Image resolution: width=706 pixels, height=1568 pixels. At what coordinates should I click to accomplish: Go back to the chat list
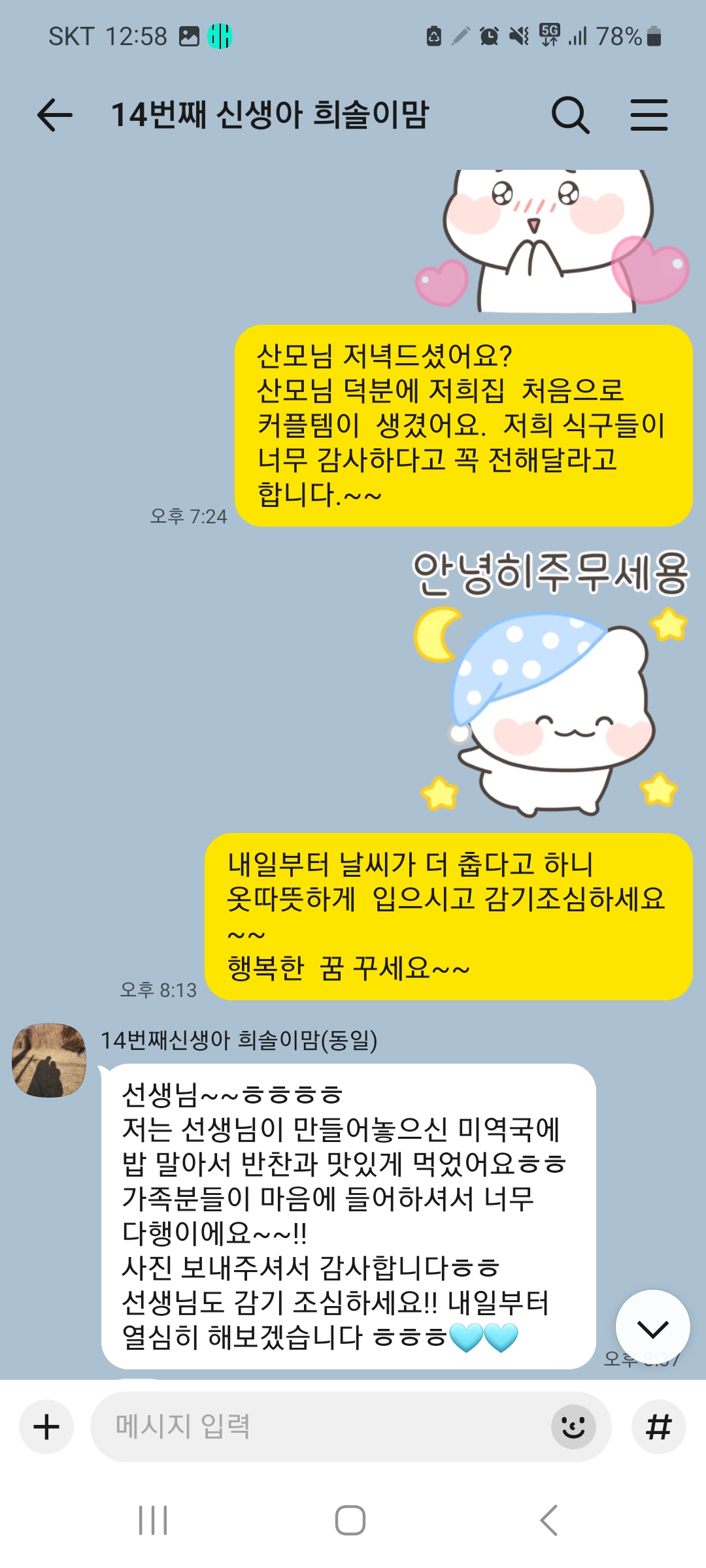point(55,116)
